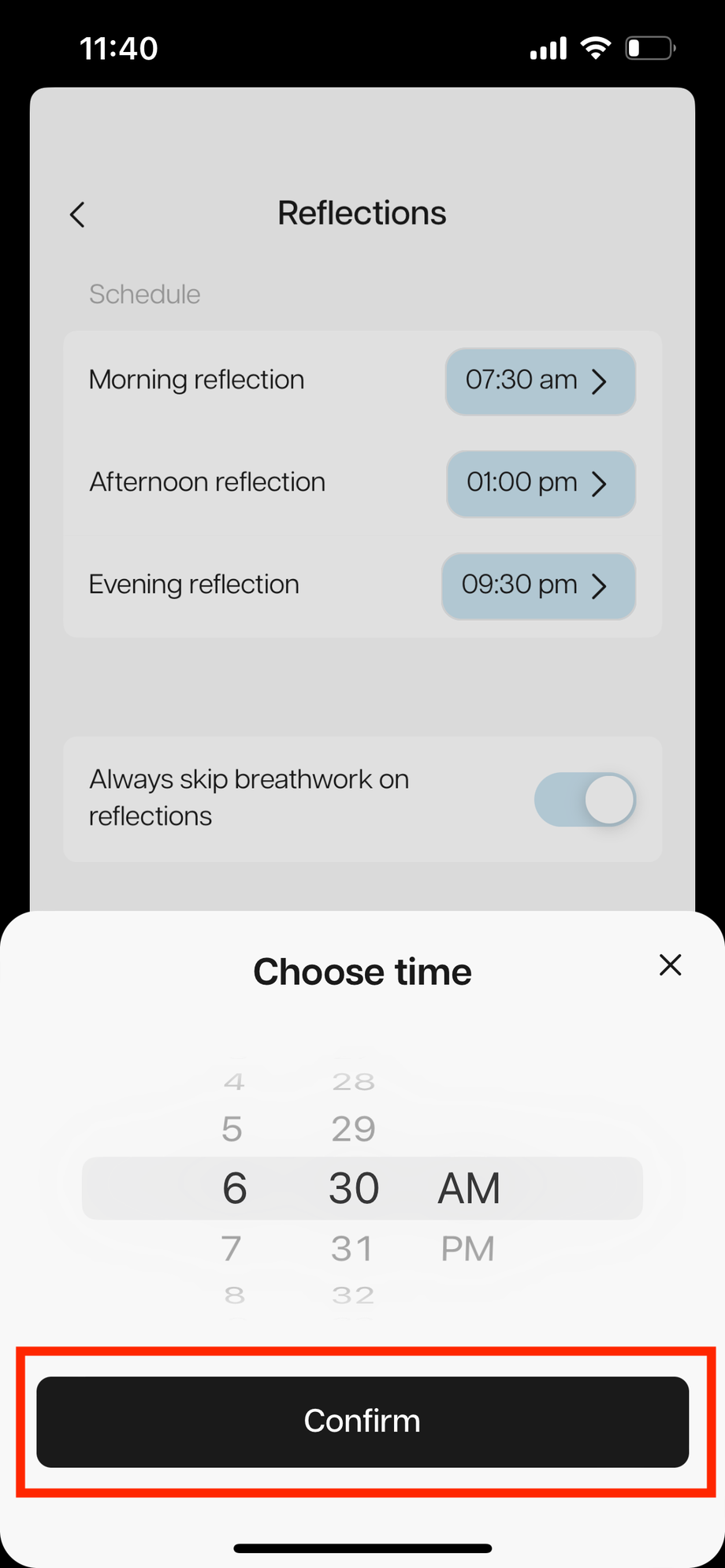The height and width of the screenshot is (1568, 725).
Task: Toggle Always skip breathwork on reflections
Action: click(x=585, y=800)
